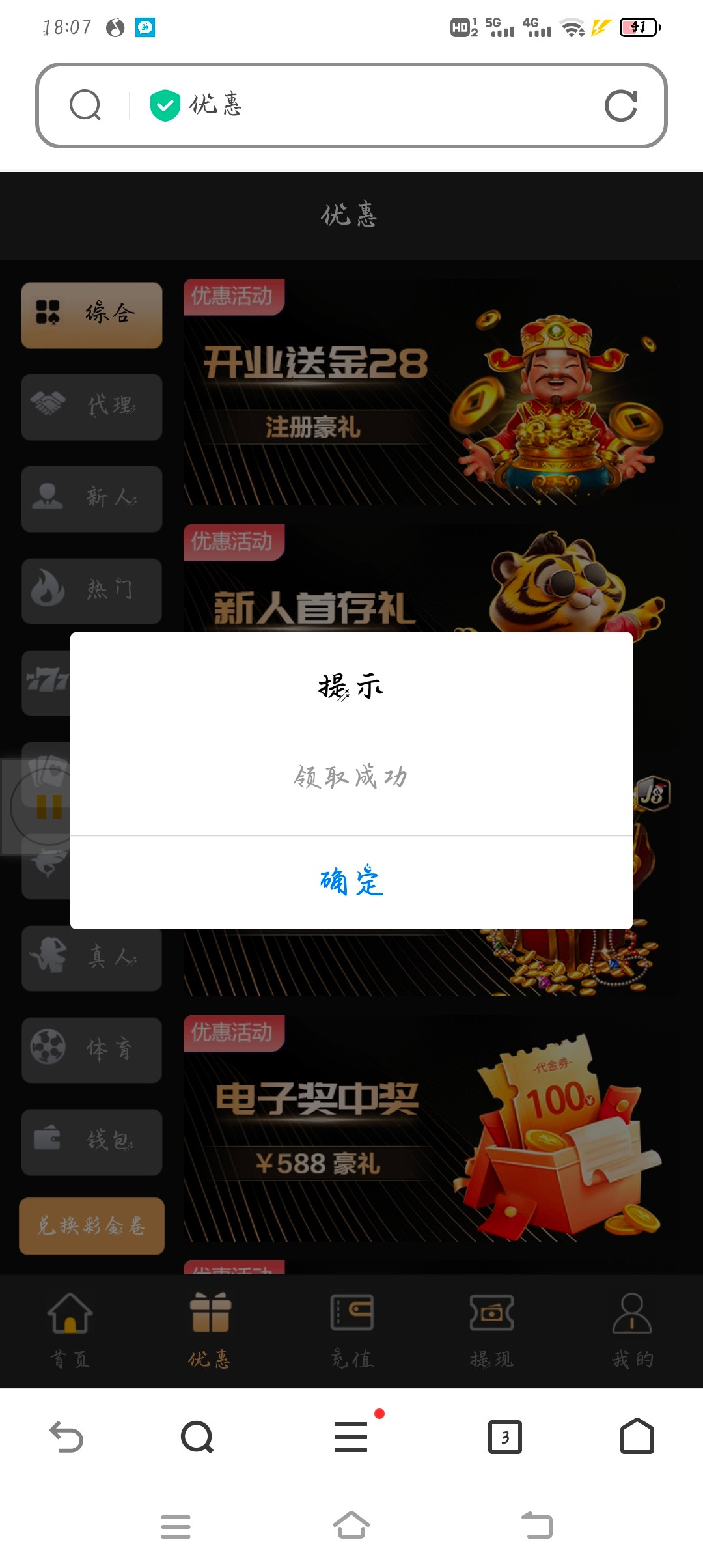
Task: Open the 提现 tab
Action: [492, 1330]
